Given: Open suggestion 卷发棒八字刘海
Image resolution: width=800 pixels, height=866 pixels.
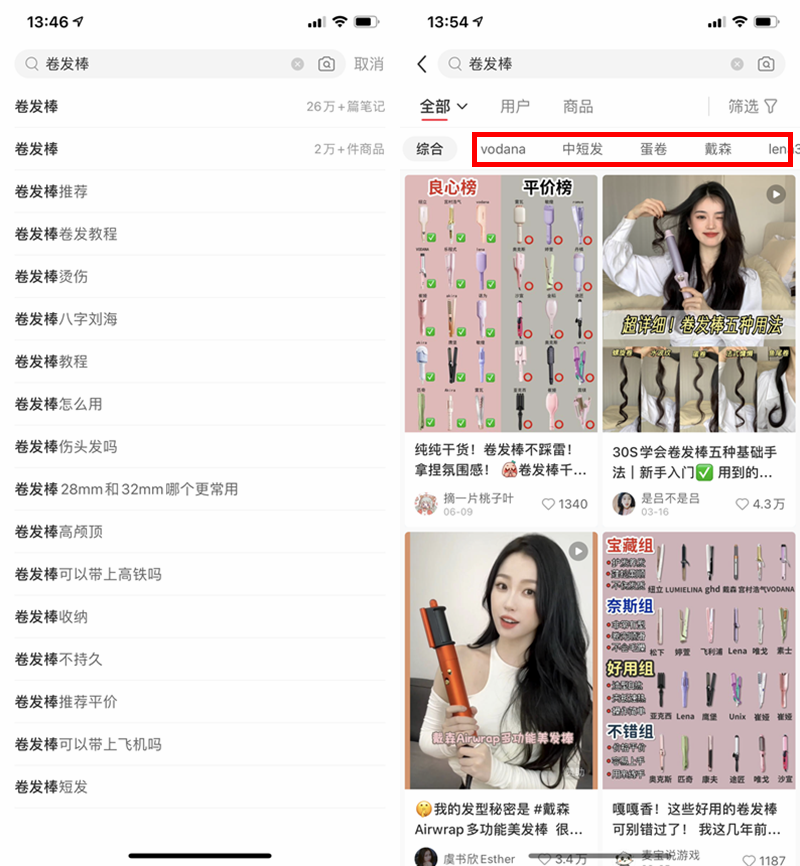Looking at the screenshot, I should coord(66,319).
